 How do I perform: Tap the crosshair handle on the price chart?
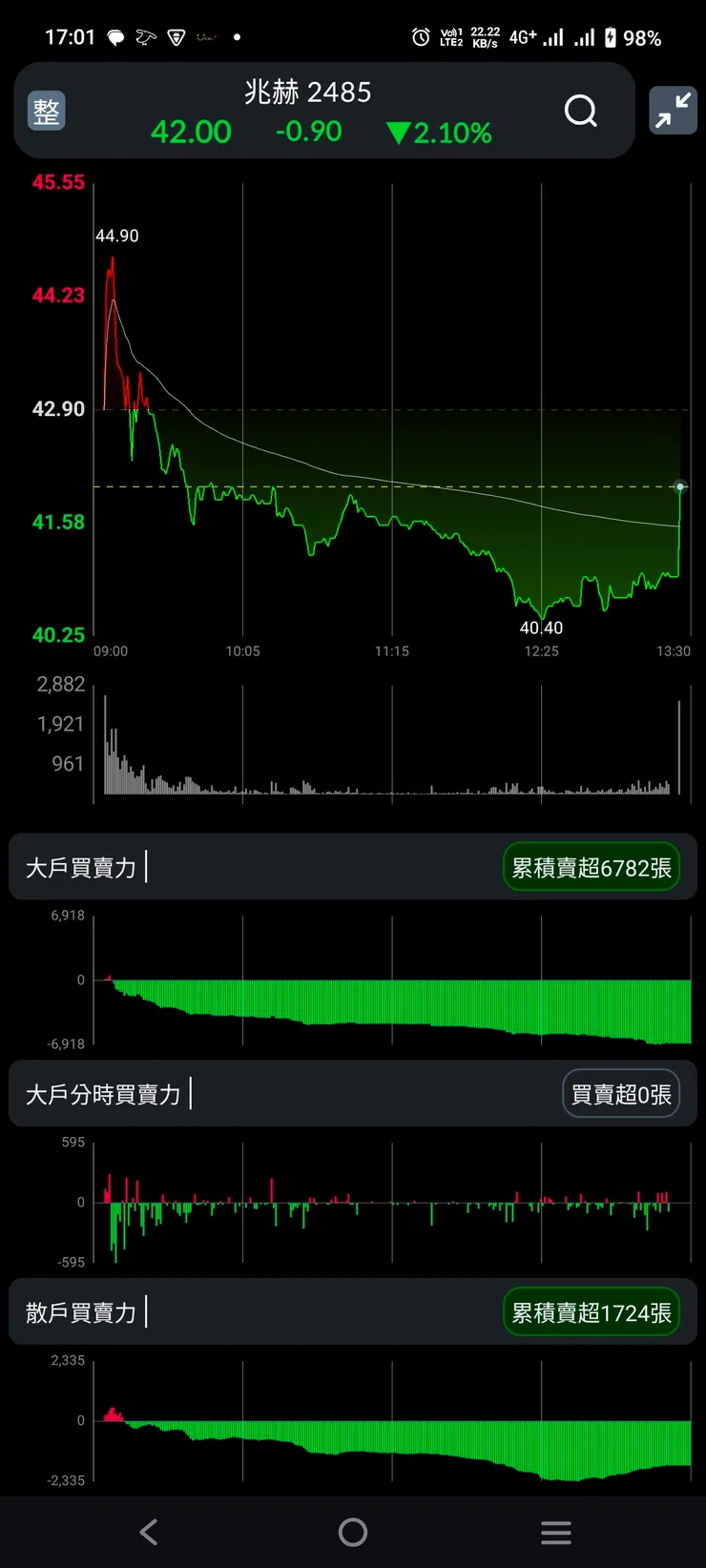click(679, 486)
